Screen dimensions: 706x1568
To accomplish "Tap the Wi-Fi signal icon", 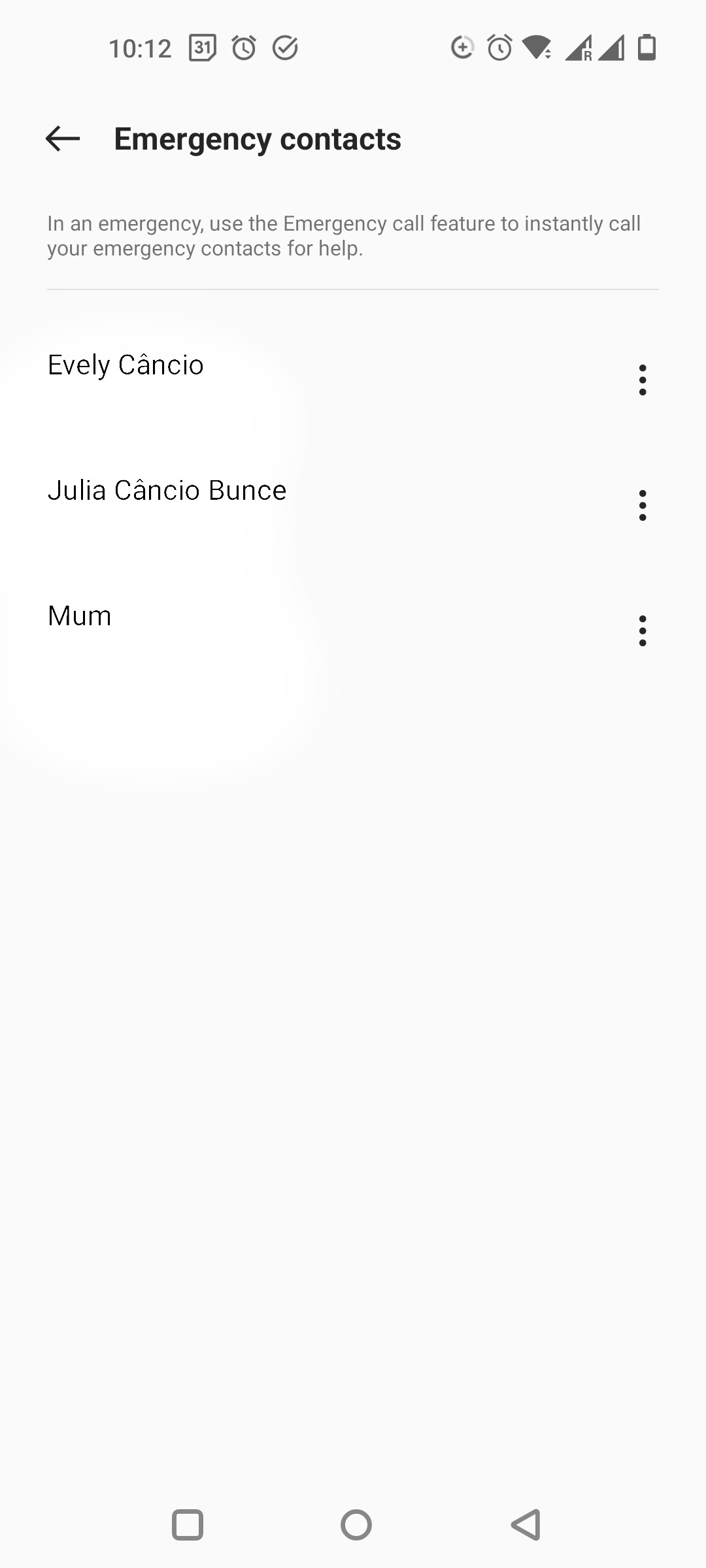I will click(x=536, y=46).
